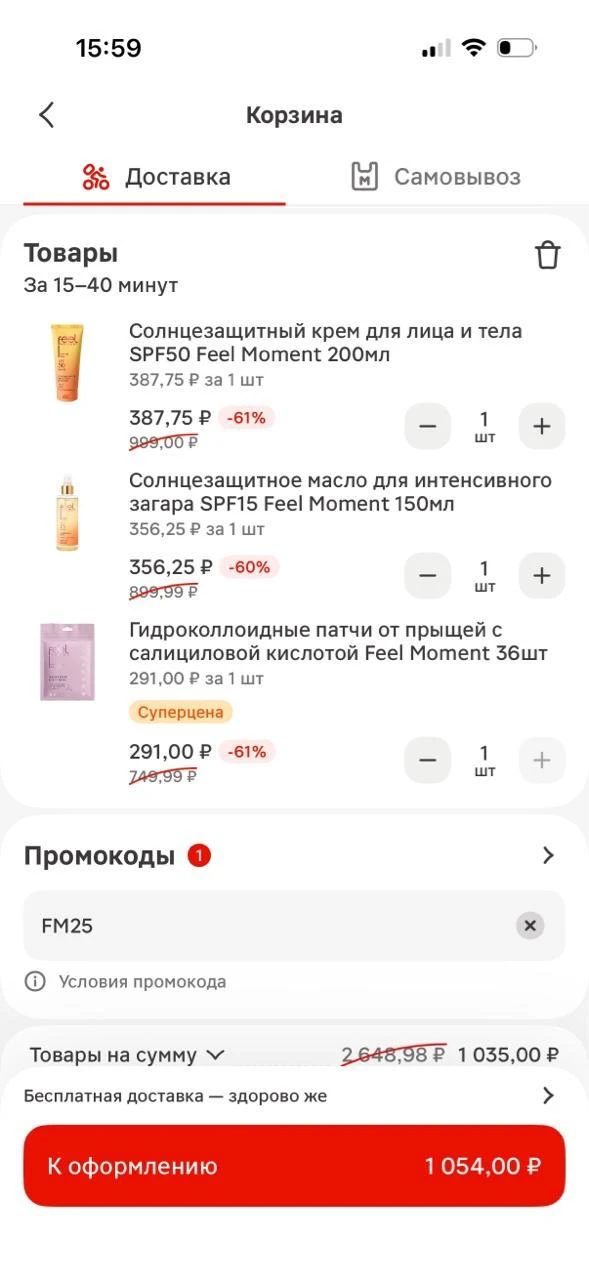Expand the Товары на сумму breakdown
Screen dimensions: 589x1280
coord(127,1054)
